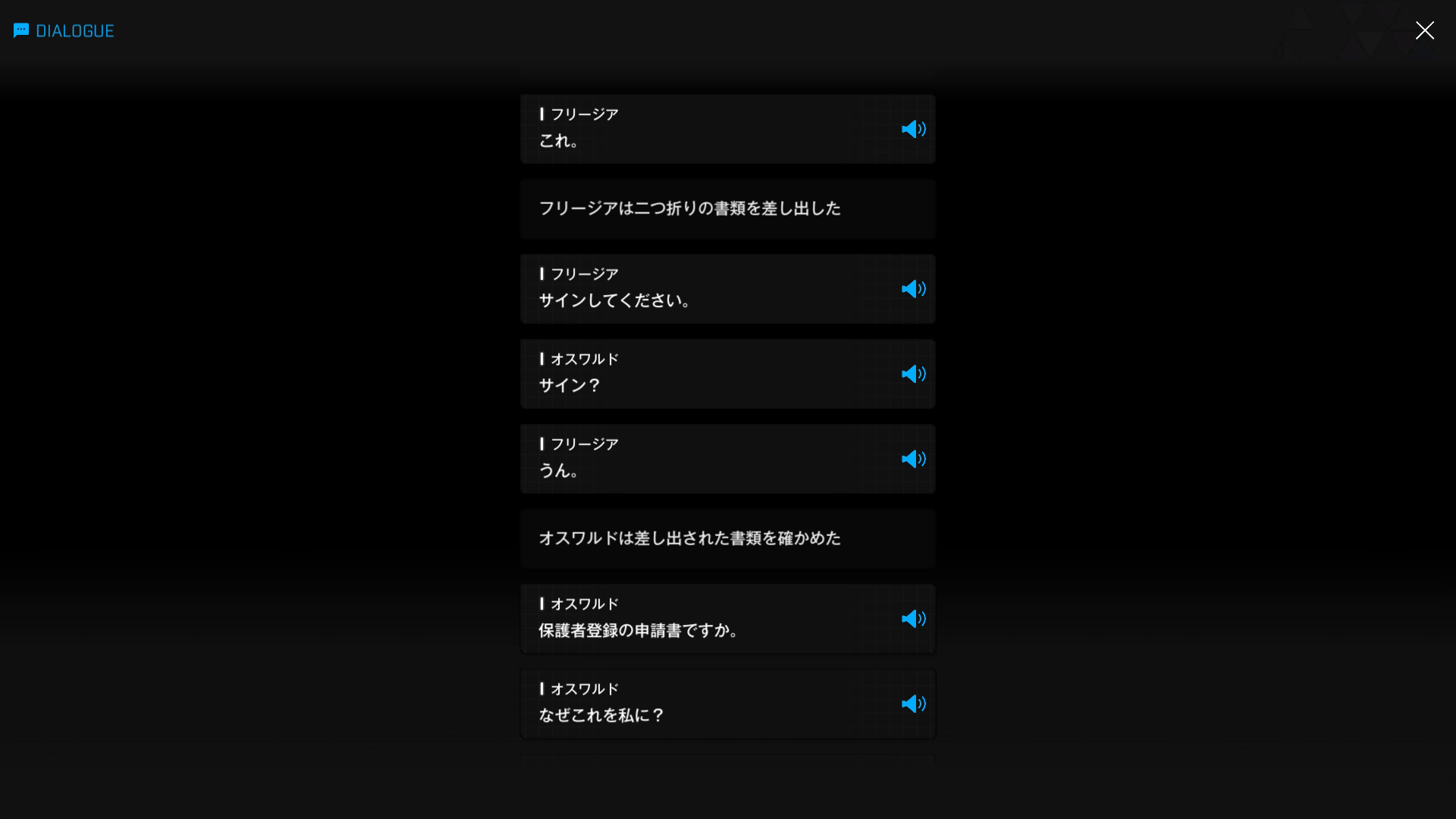Play voice for フリージア's line うん。
1456x819 pixels.
[913, 460]
